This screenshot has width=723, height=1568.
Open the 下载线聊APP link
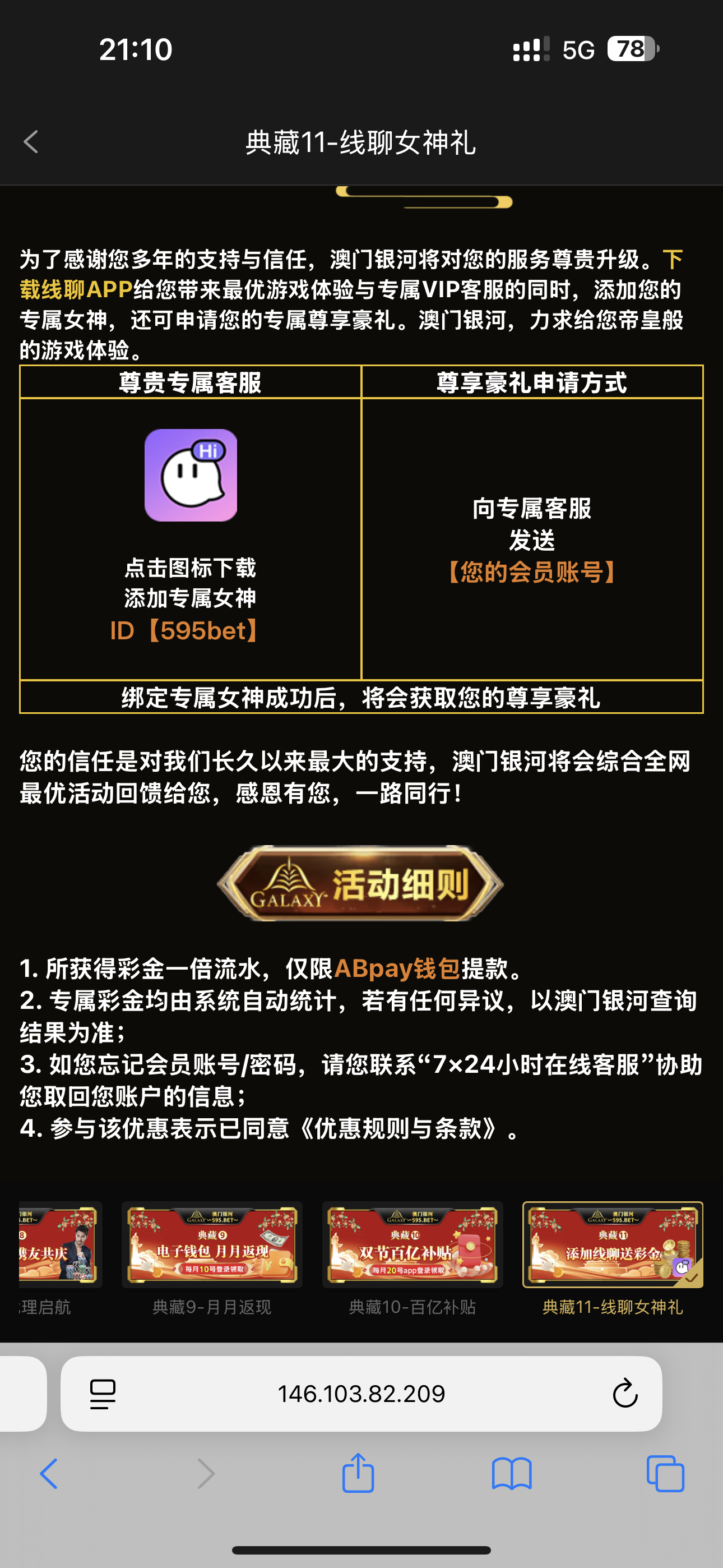pyautogui.click(x=77, y=290)
